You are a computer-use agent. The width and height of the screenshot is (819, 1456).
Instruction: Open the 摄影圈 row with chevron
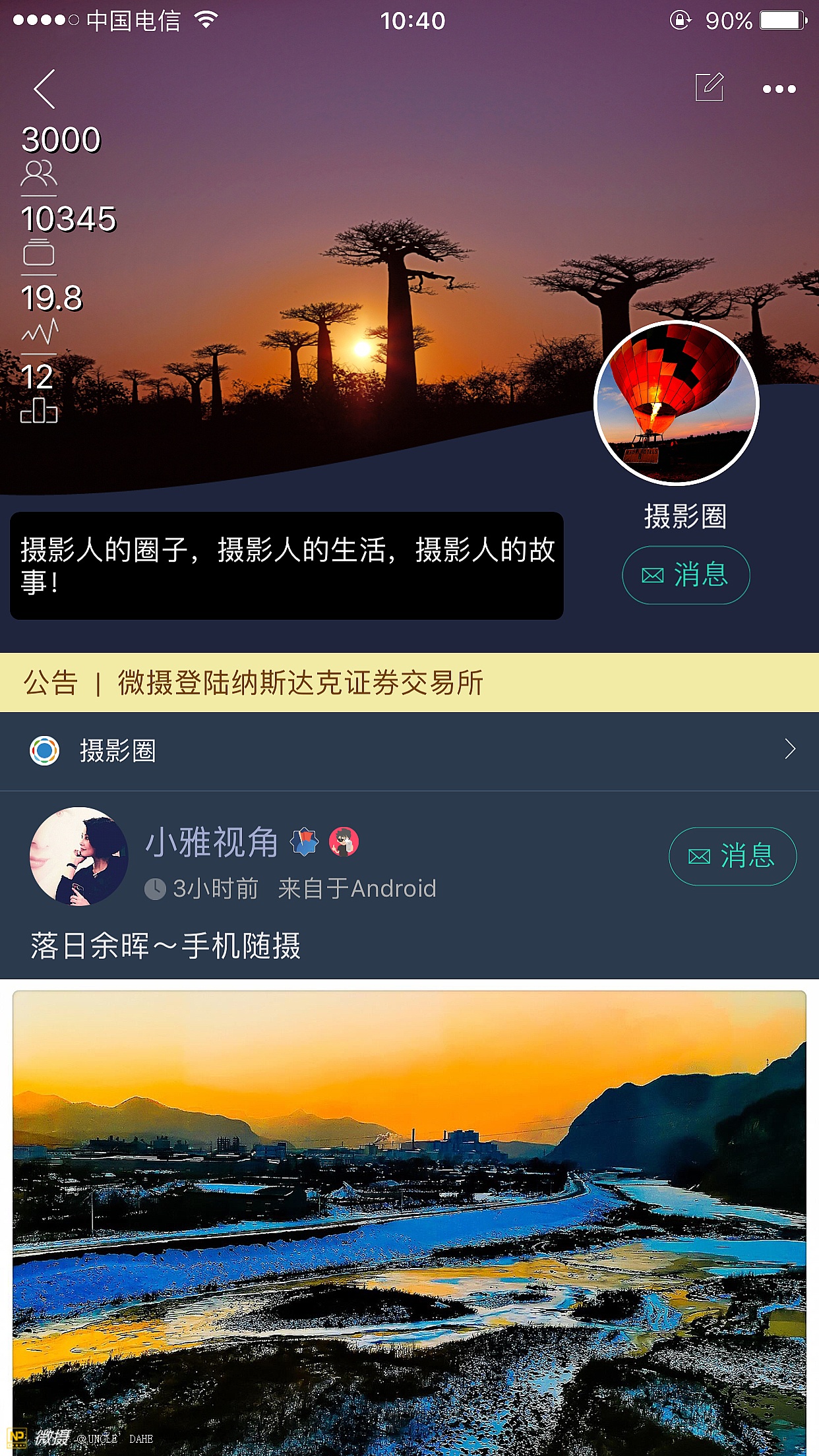(x=409, y=750)
